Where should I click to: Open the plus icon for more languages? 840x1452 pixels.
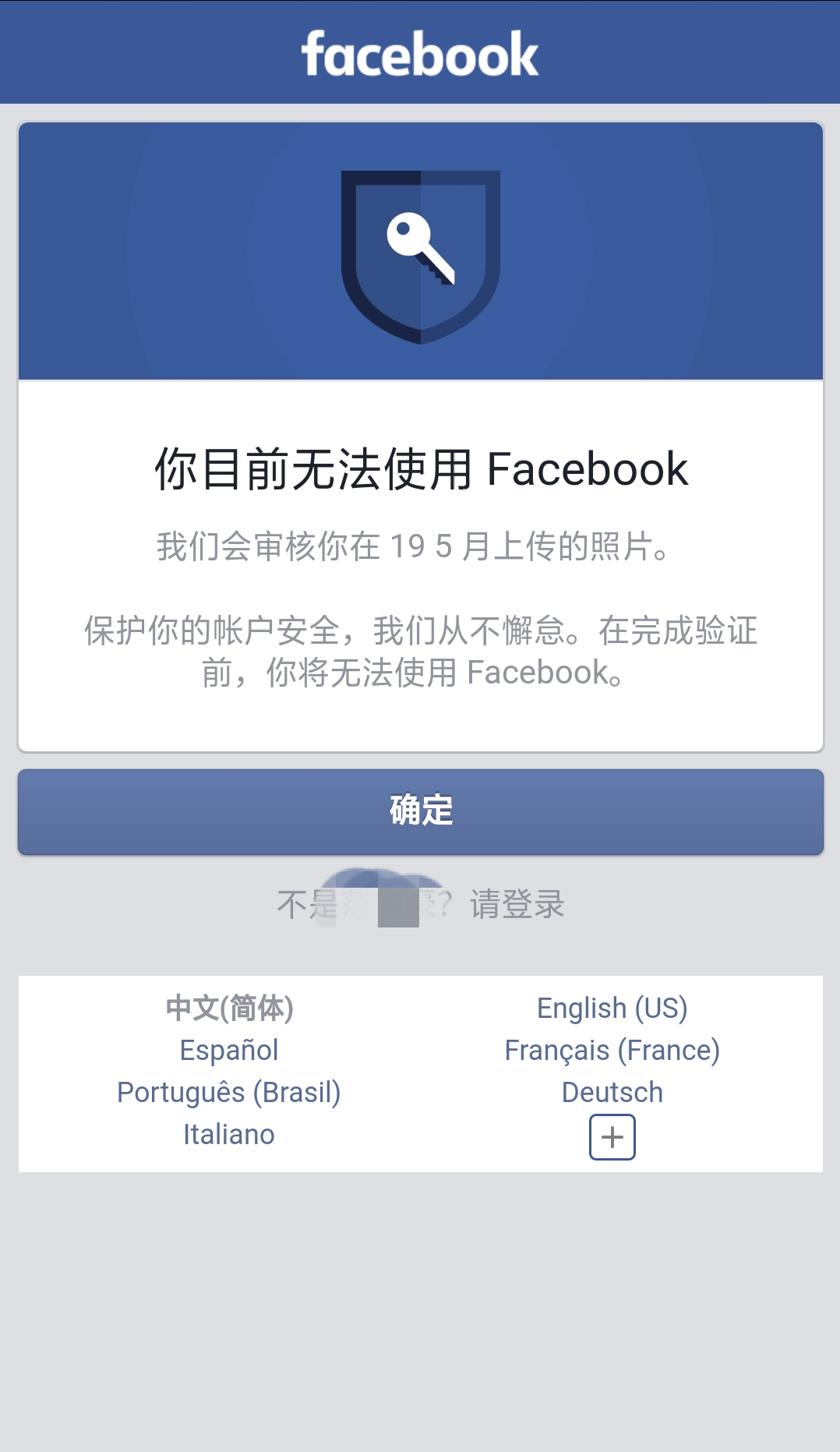pos(612,1136)
